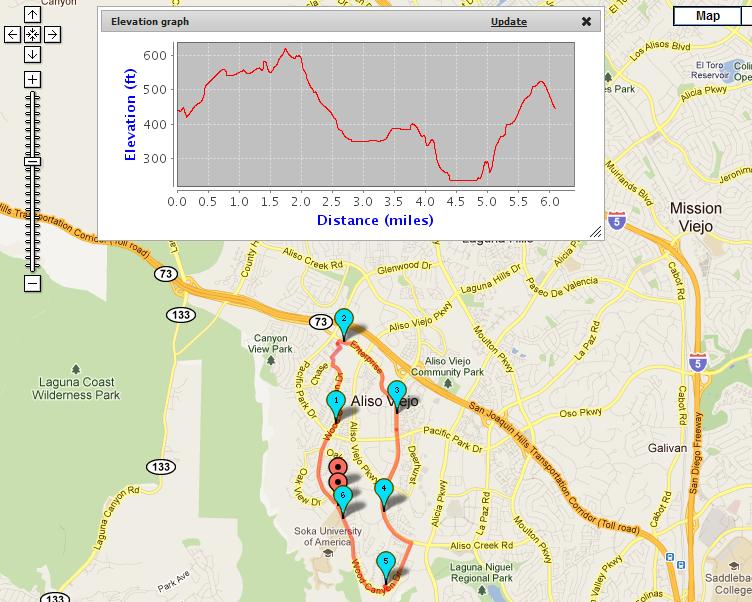752x602 pixels.
Task: Pan the map up
Action: [32, 15]
